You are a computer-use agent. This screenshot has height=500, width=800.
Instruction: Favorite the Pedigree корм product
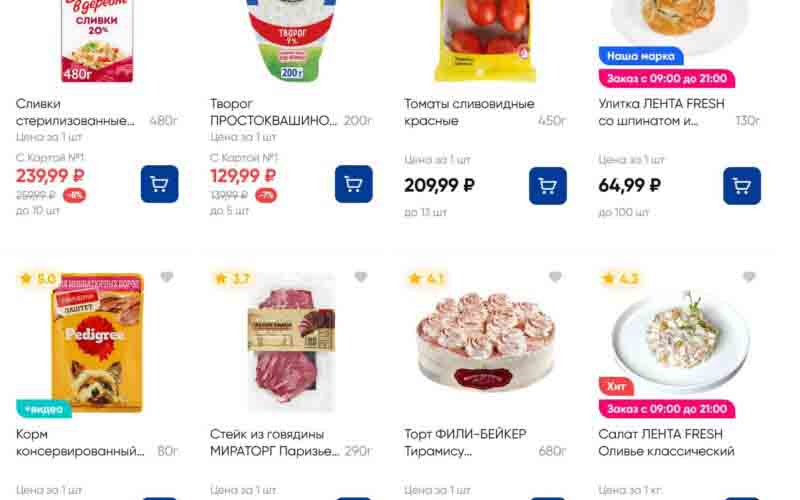tap(167, 278)
